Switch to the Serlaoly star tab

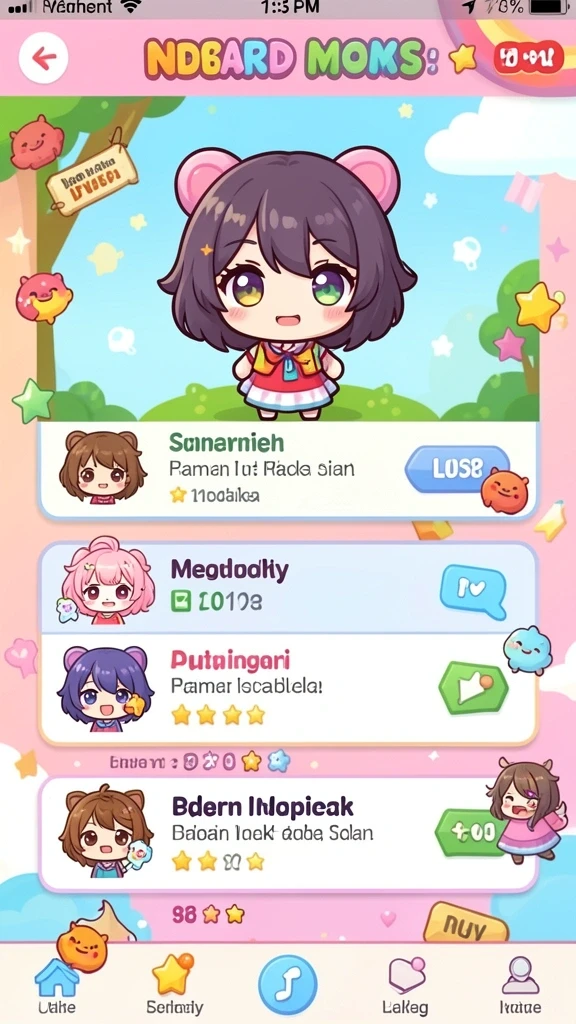pyautogui.click(x=174, y=985)
